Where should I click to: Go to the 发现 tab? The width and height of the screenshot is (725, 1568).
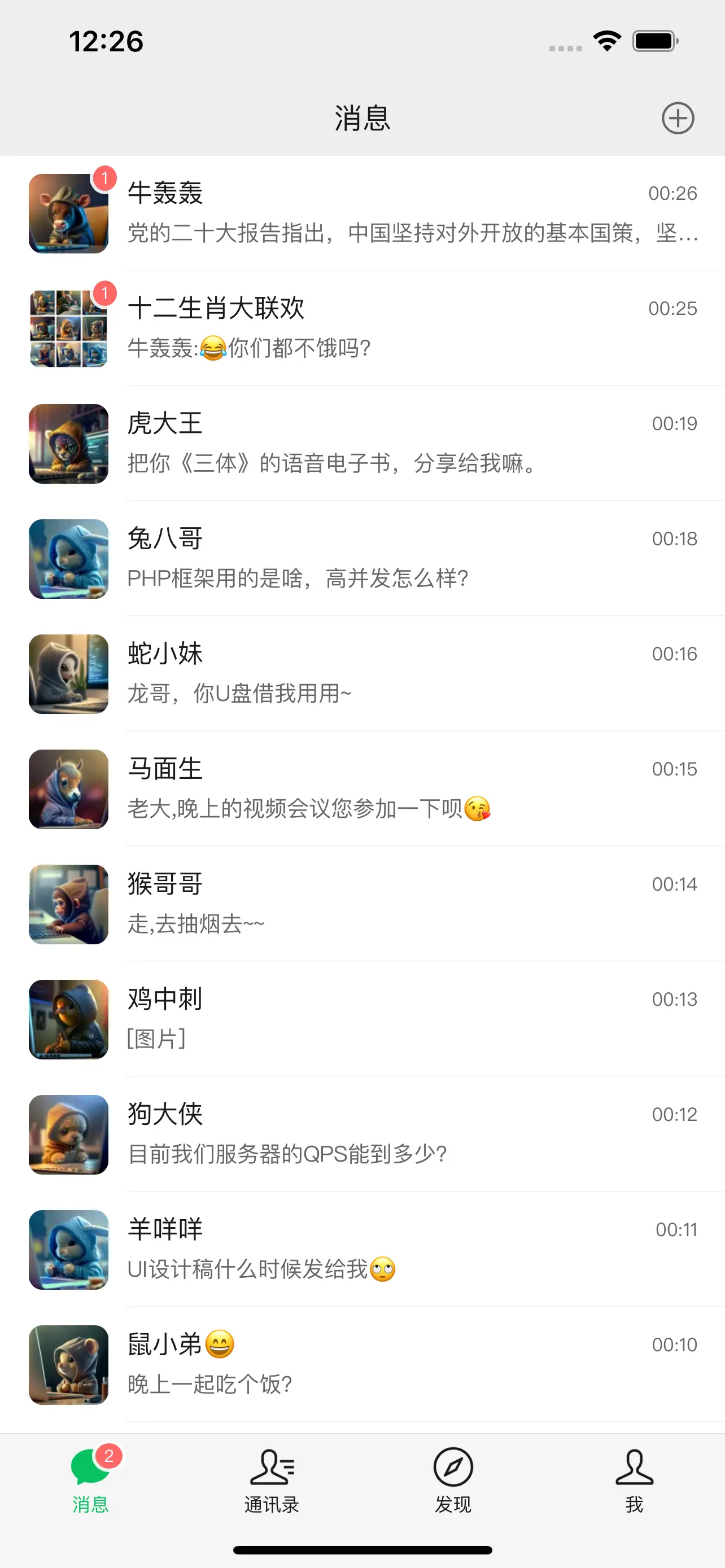click(x=453, y=1481)
